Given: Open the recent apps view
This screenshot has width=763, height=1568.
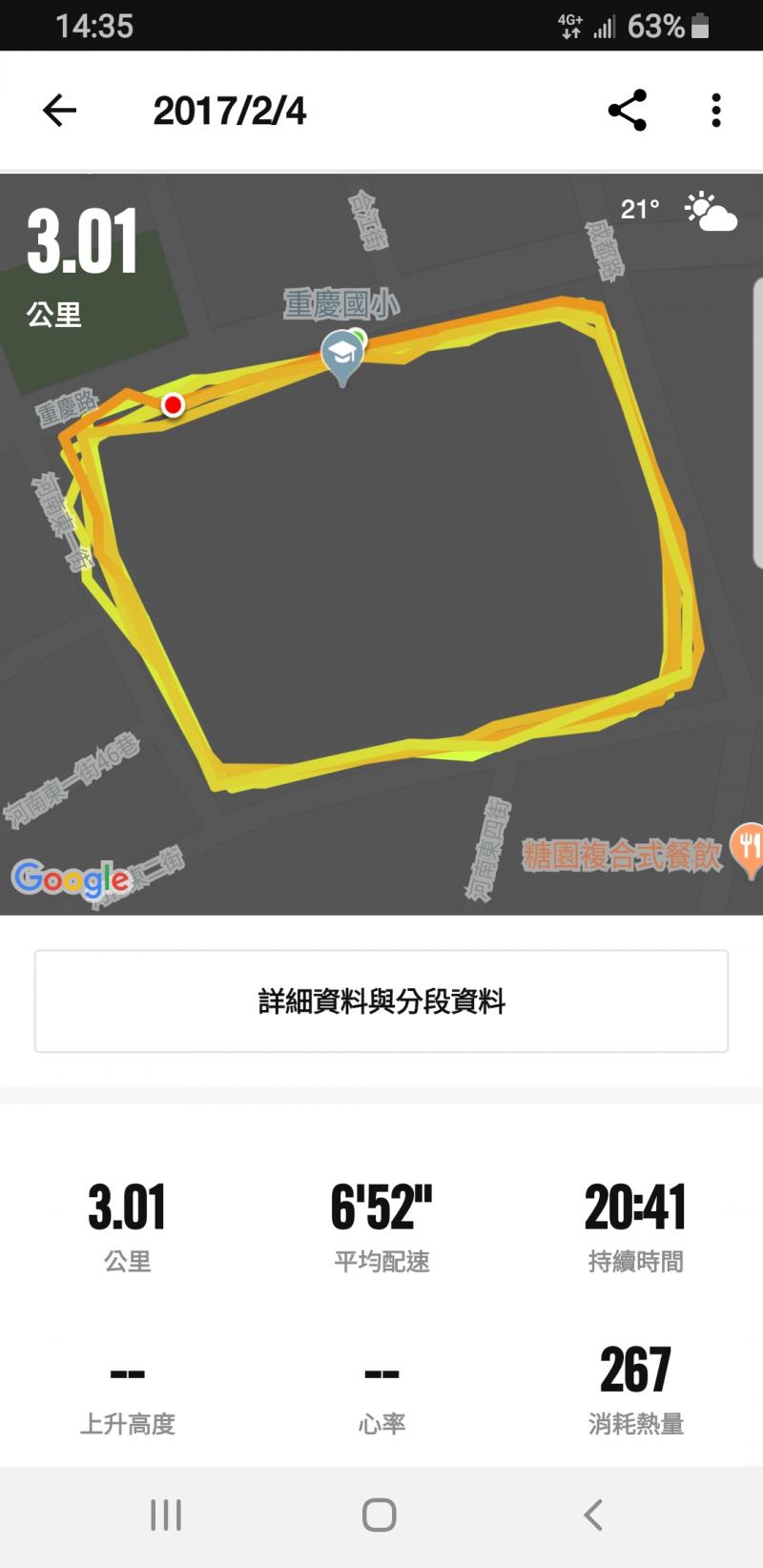Looking at the screenshot, I should pos(166,1515).
